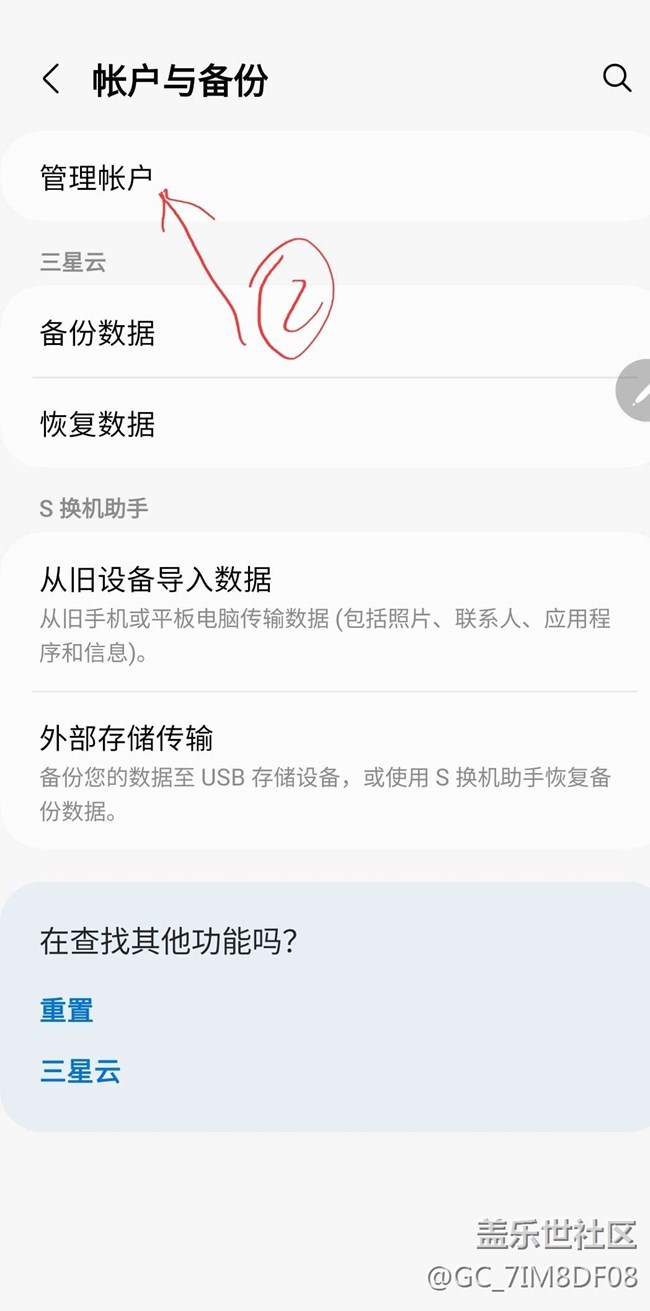650x1311 pixels.
Task: Select 备份数据 under 三星云
Action: tap(98, 332)
